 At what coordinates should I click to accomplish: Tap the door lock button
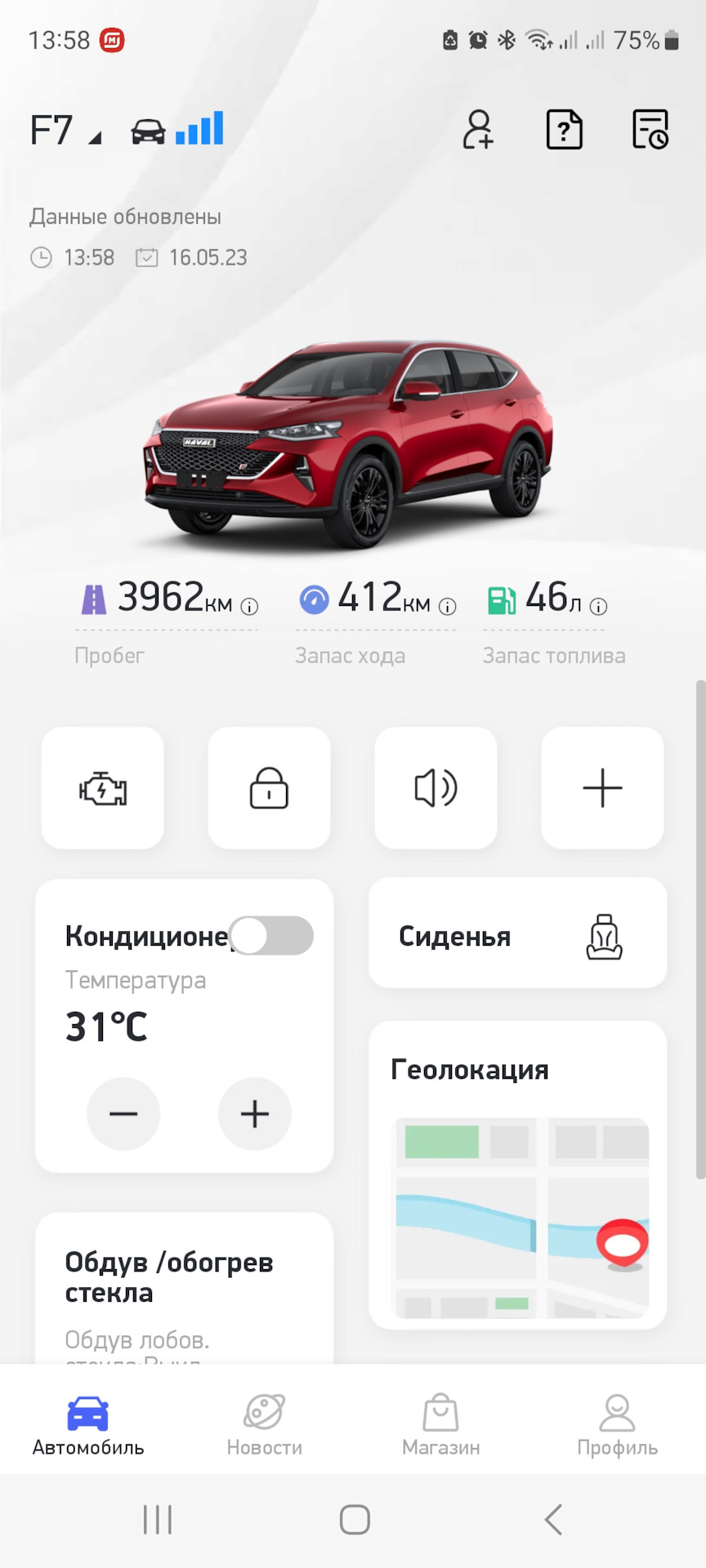click(x=269, y=788)
